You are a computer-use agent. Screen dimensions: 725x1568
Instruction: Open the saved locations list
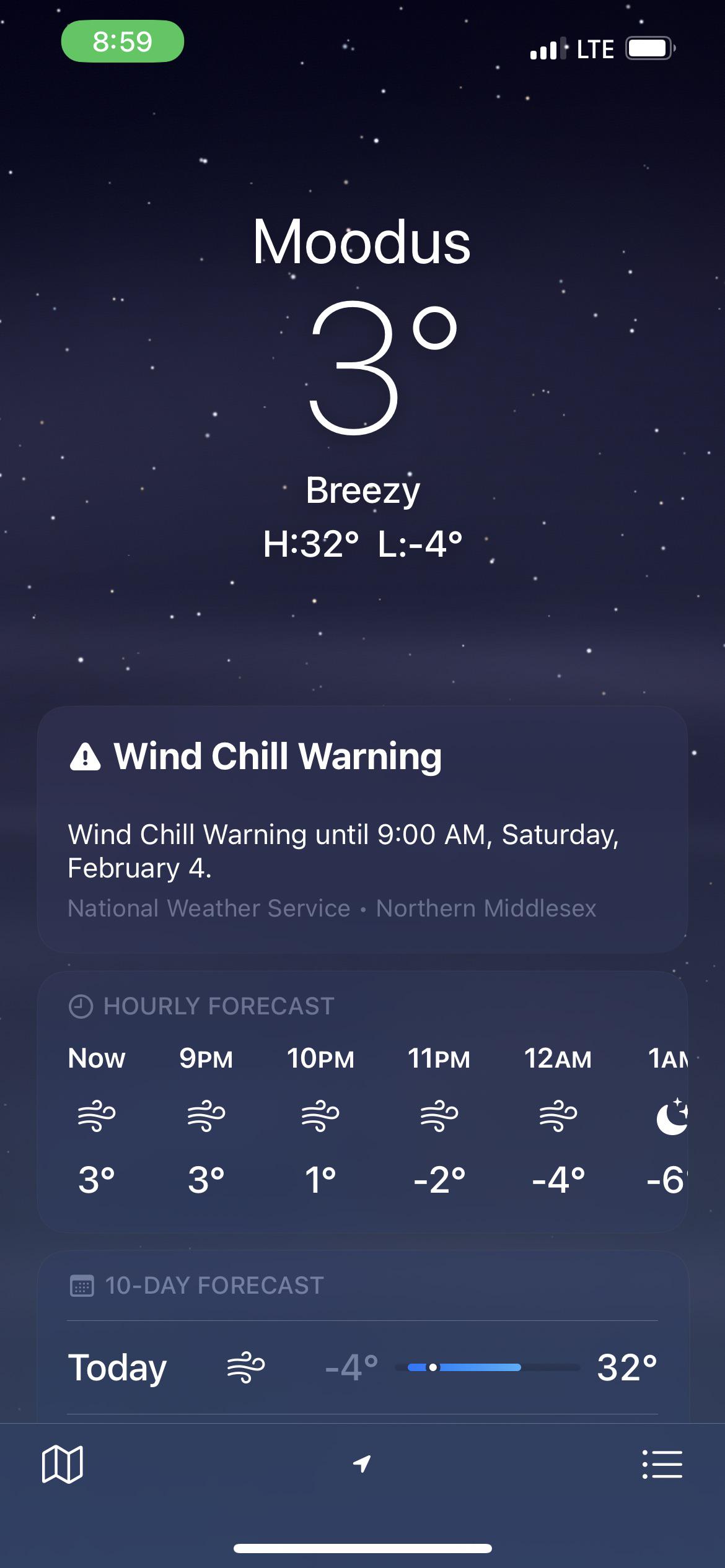(662, 1465)
